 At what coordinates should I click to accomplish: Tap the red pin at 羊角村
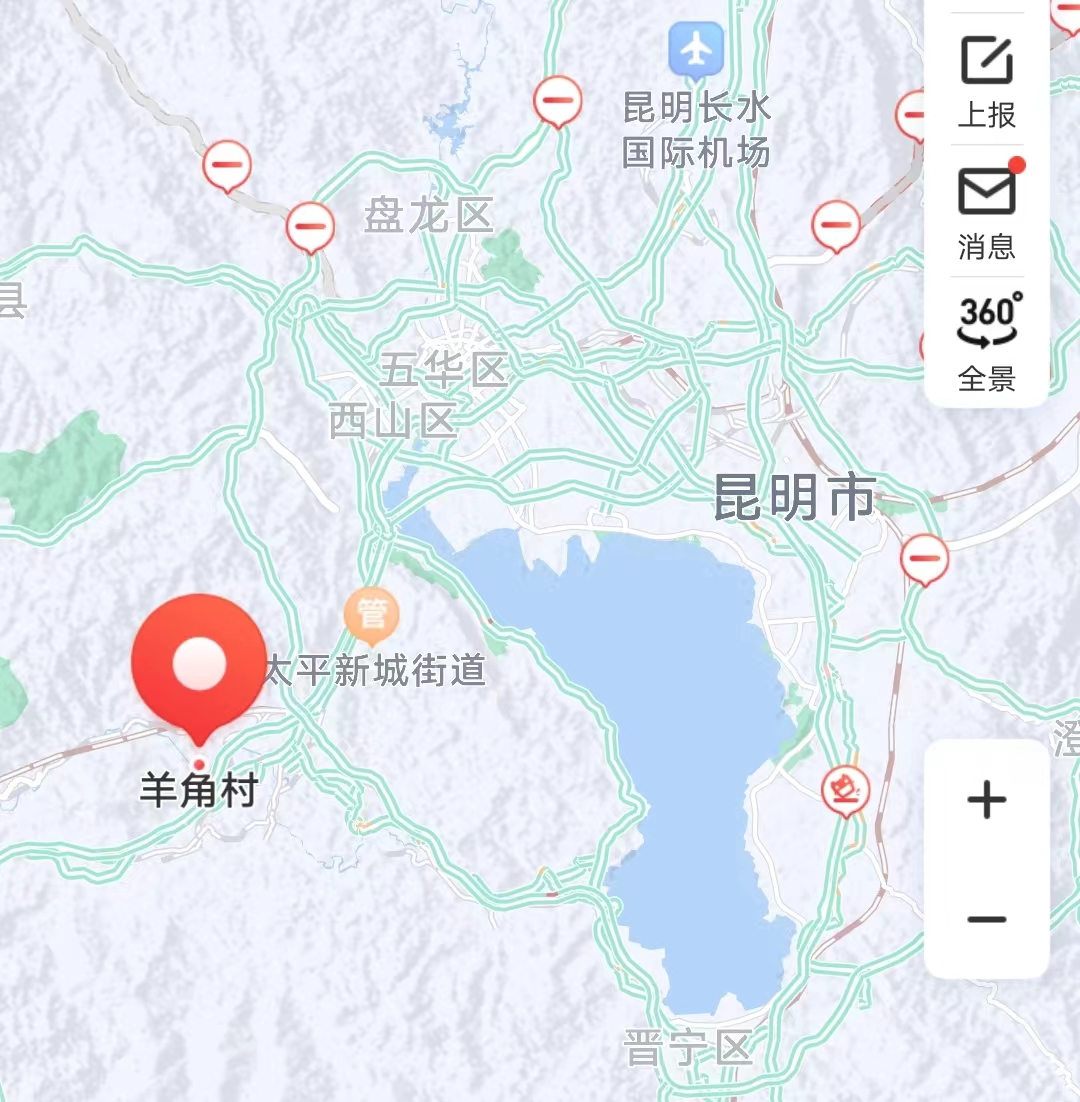pos(199,664)
